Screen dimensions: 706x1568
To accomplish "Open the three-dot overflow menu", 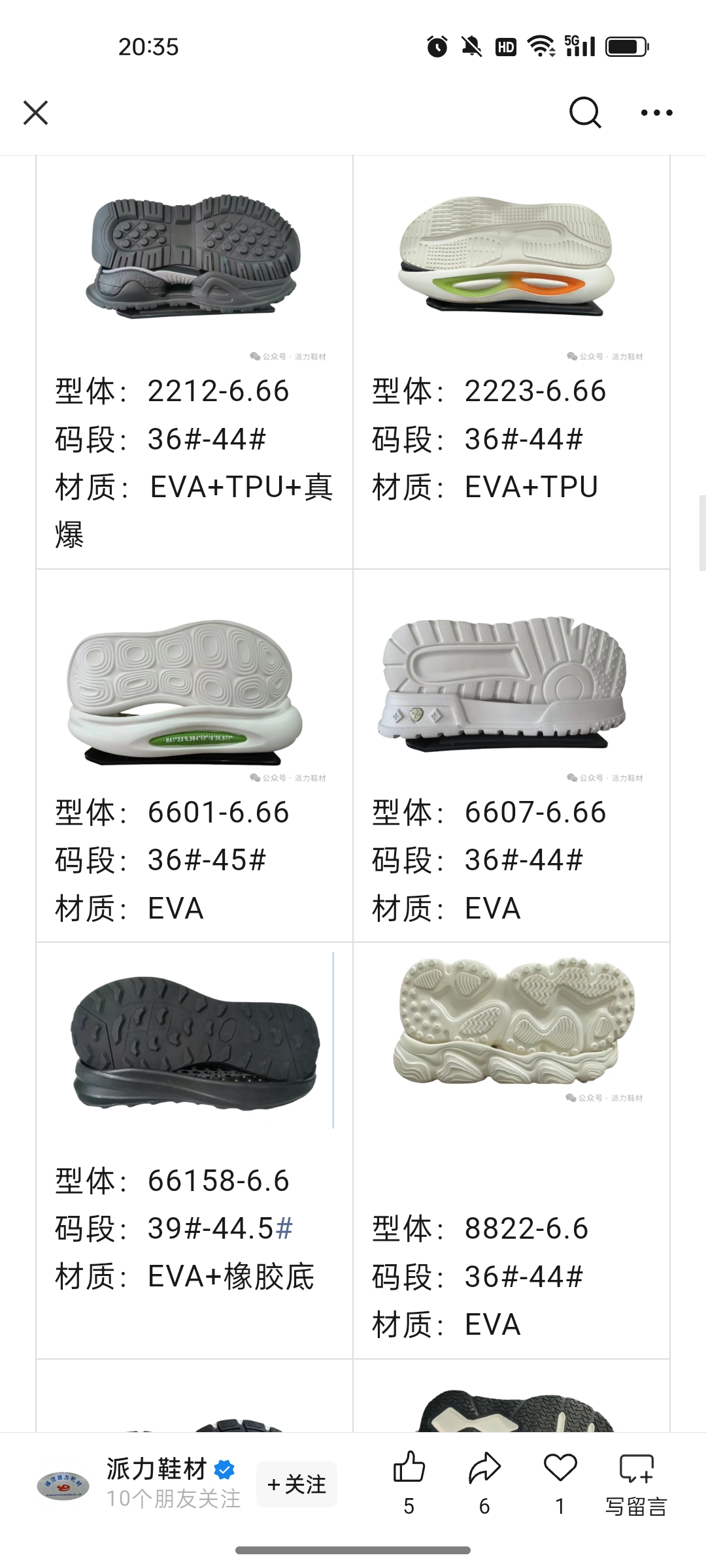I will (x=656, y=112).
